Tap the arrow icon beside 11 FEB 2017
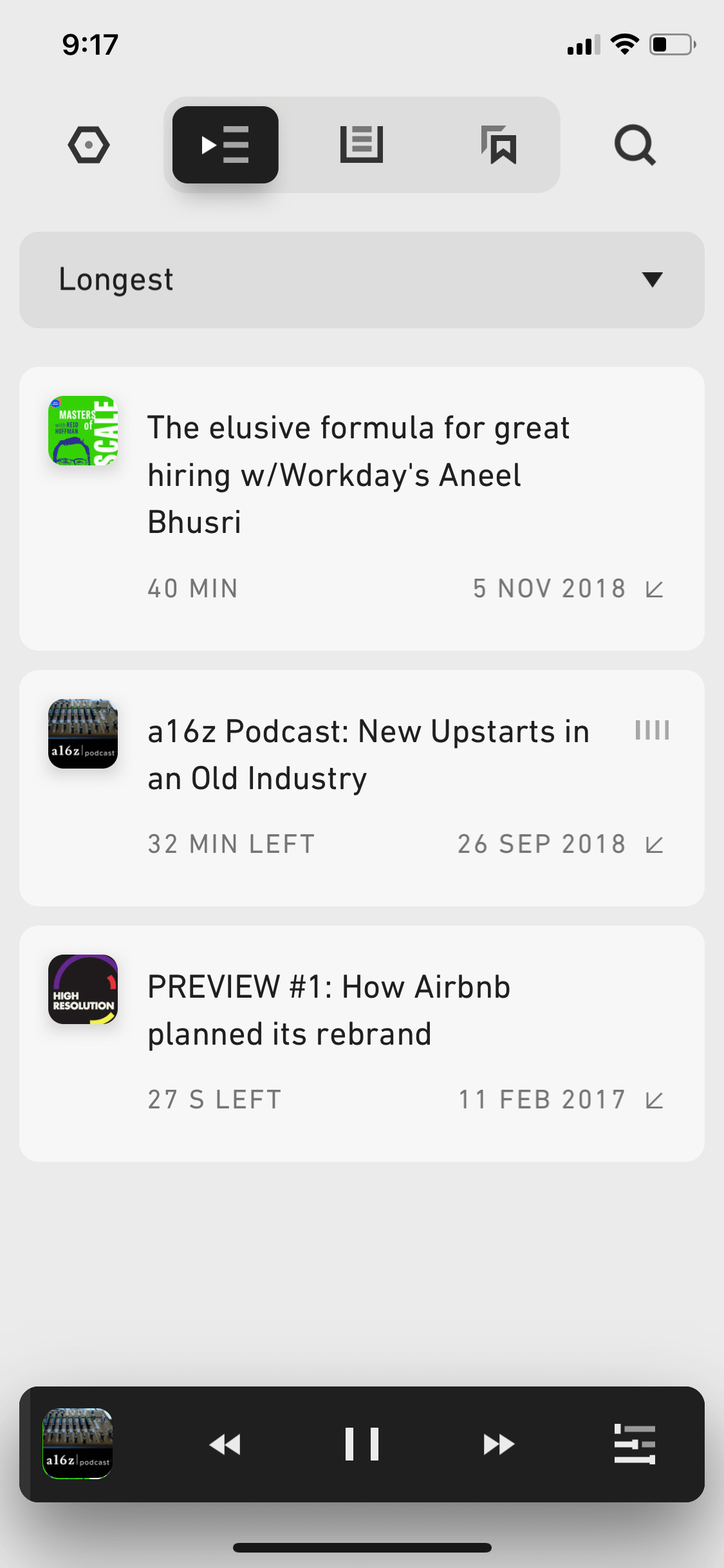This screenshot has width=724, height=1568. [654, 1100]
